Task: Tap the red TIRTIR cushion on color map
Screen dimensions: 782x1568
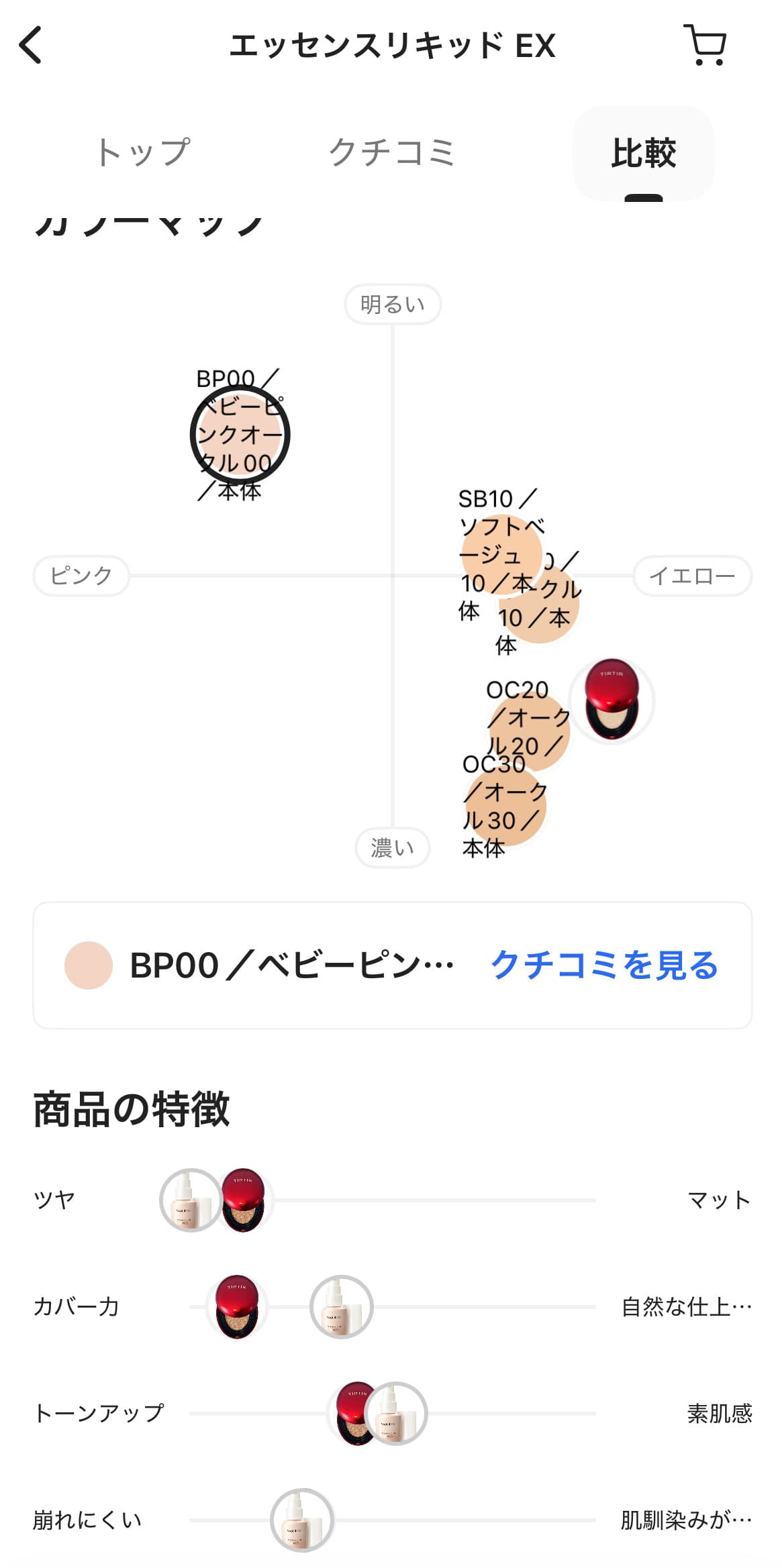Action: tap(612, 700)
